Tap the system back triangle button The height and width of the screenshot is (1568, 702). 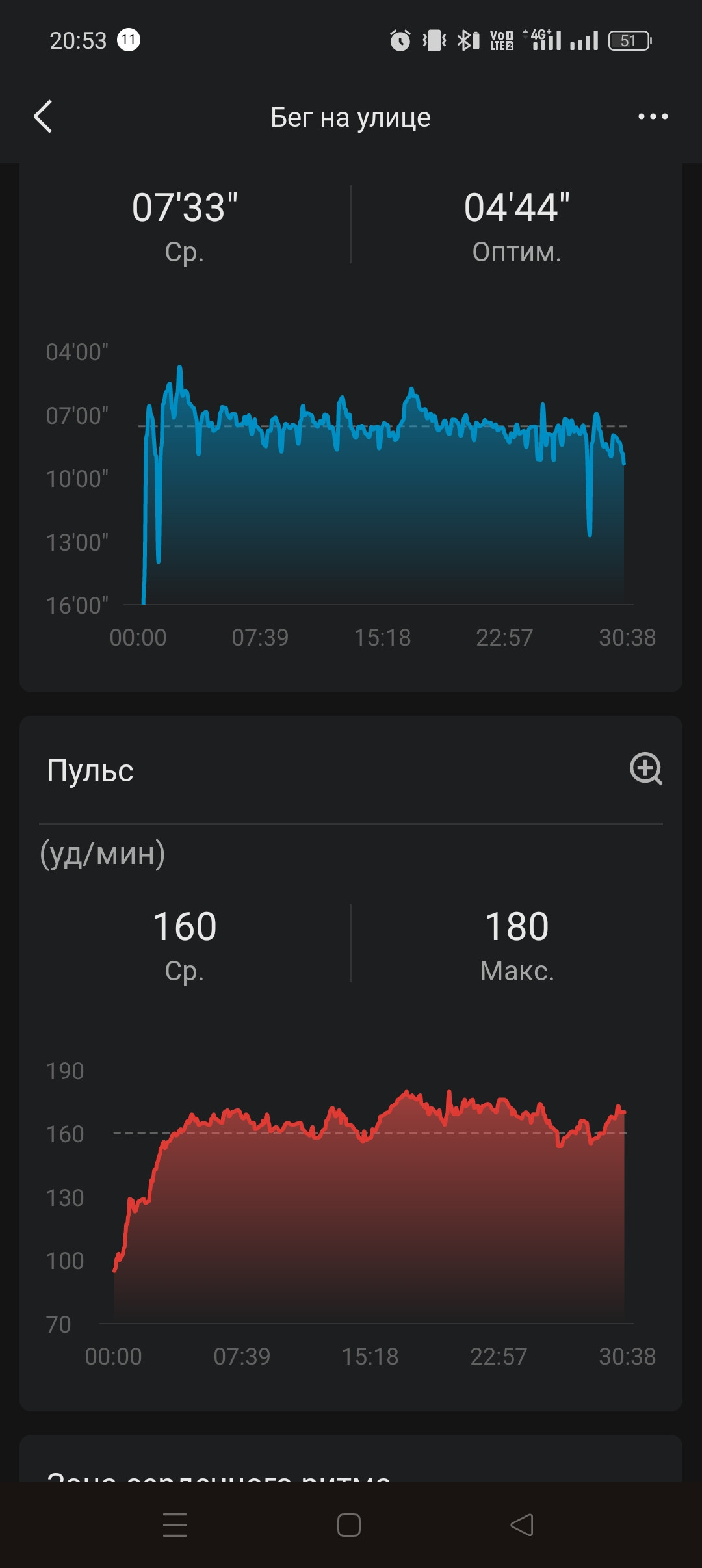(x=522, y=1524)
